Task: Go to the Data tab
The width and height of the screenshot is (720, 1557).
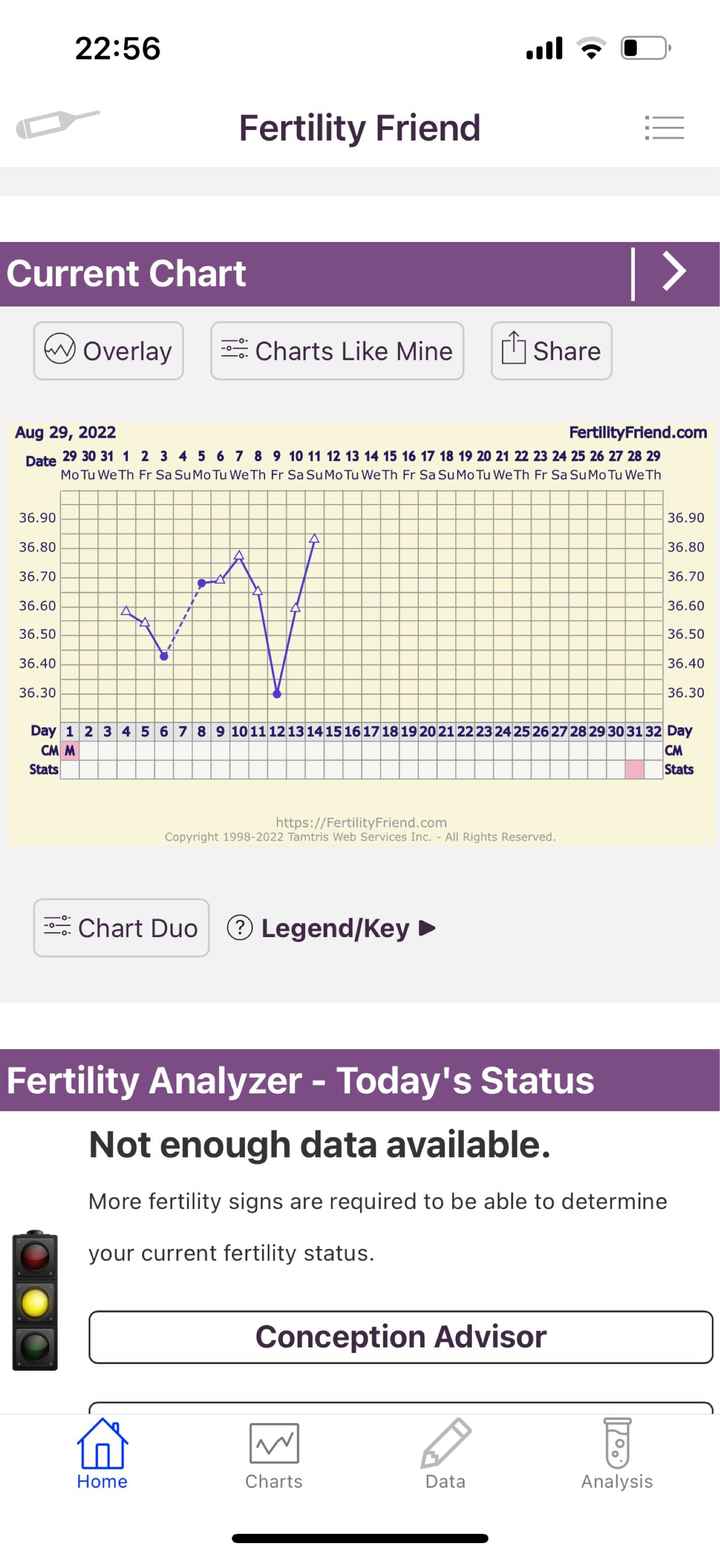Action: (445, 1455)
